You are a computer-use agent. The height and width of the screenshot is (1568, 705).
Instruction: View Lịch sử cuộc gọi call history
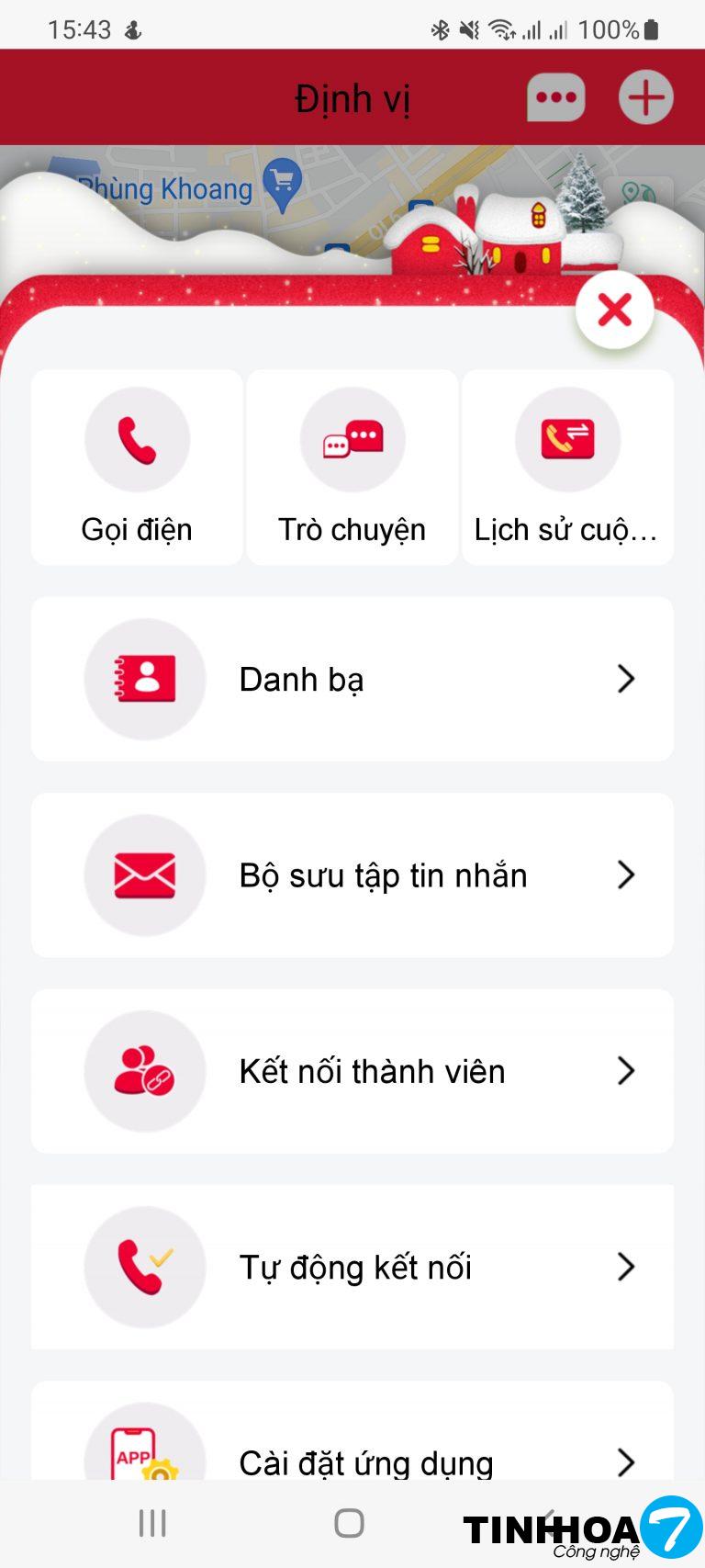coord(567,468)
